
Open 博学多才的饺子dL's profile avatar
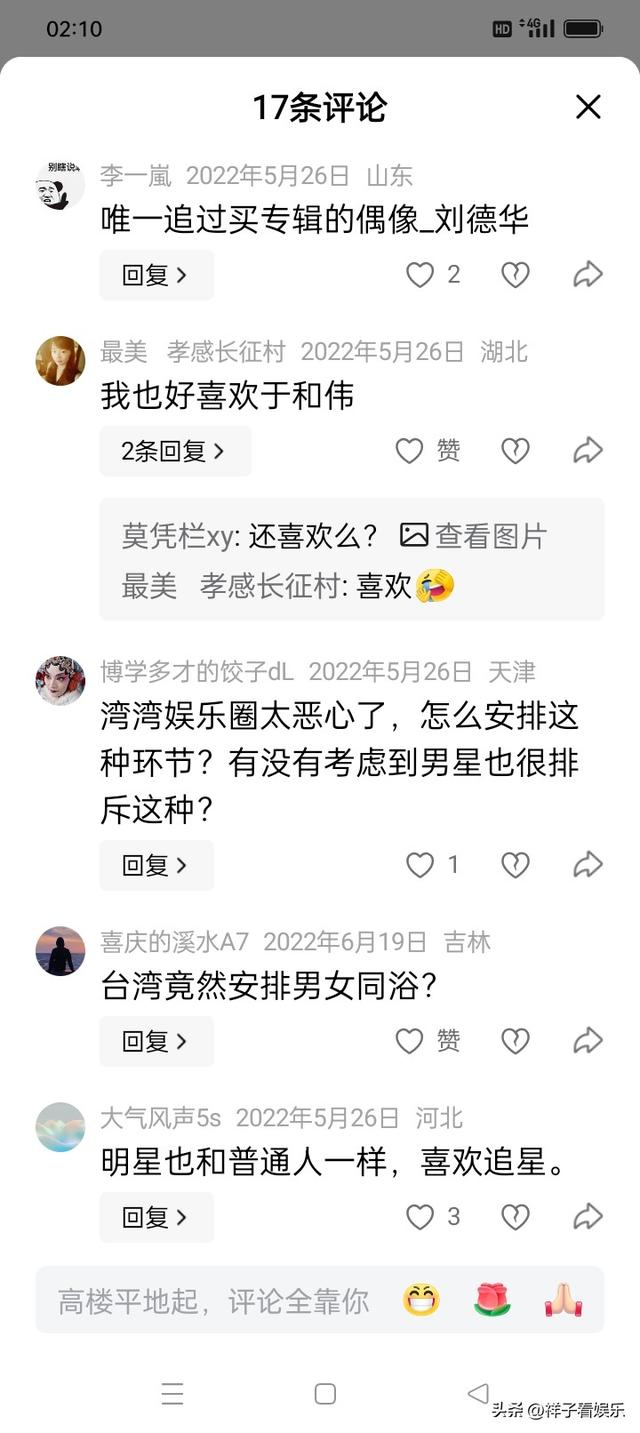pyautogui.click(x=60, y=681)
